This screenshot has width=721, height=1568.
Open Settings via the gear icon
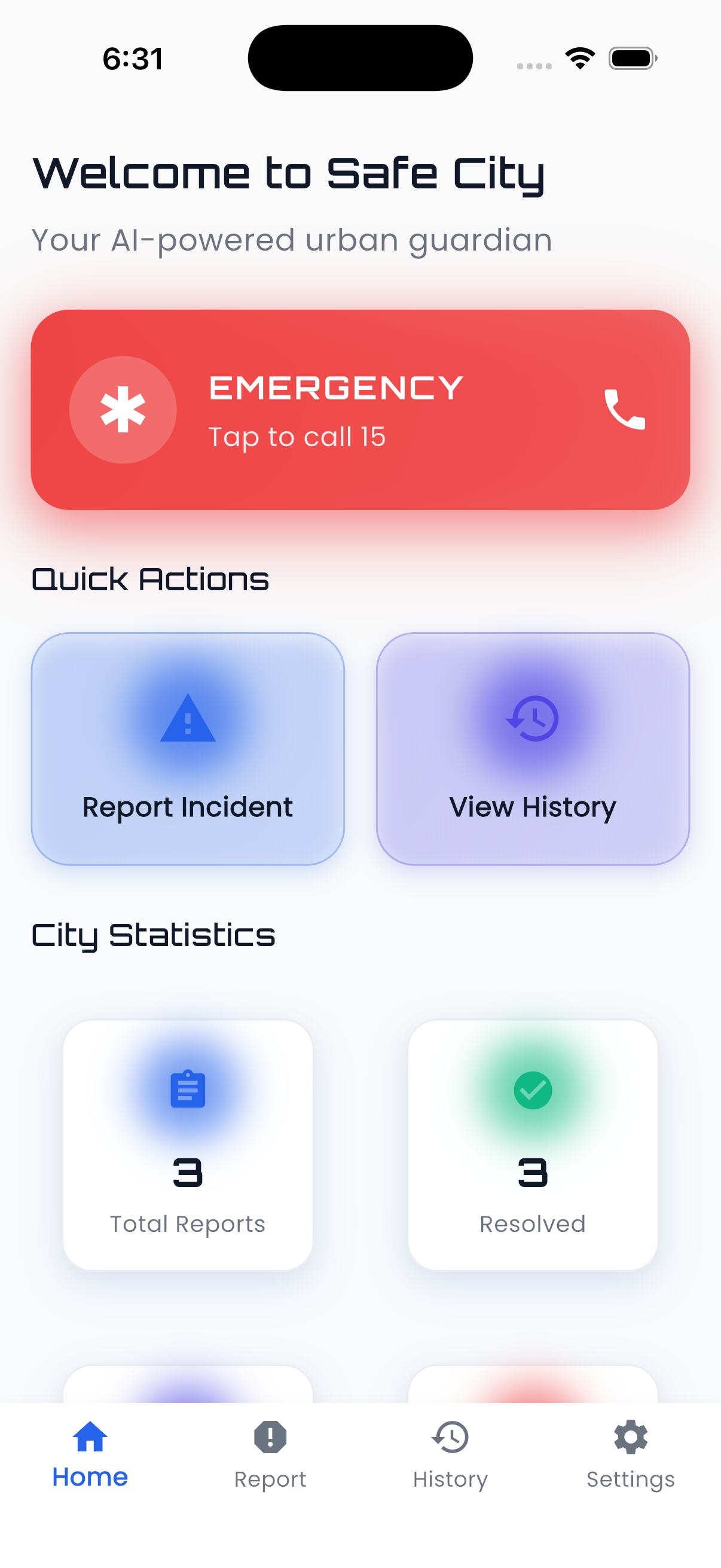point(630,1436)
